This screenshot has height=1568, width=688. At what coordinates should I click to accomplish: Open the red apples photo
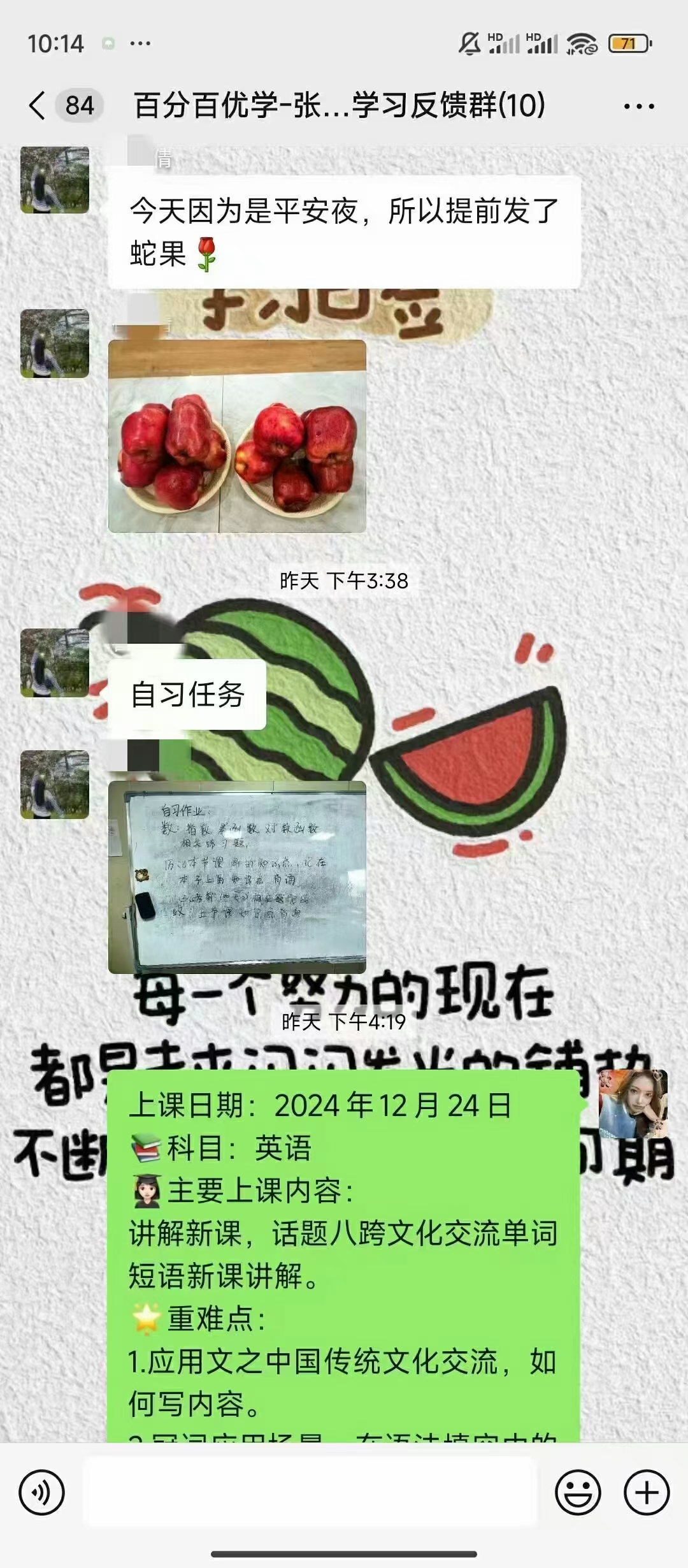coord(237,436)
